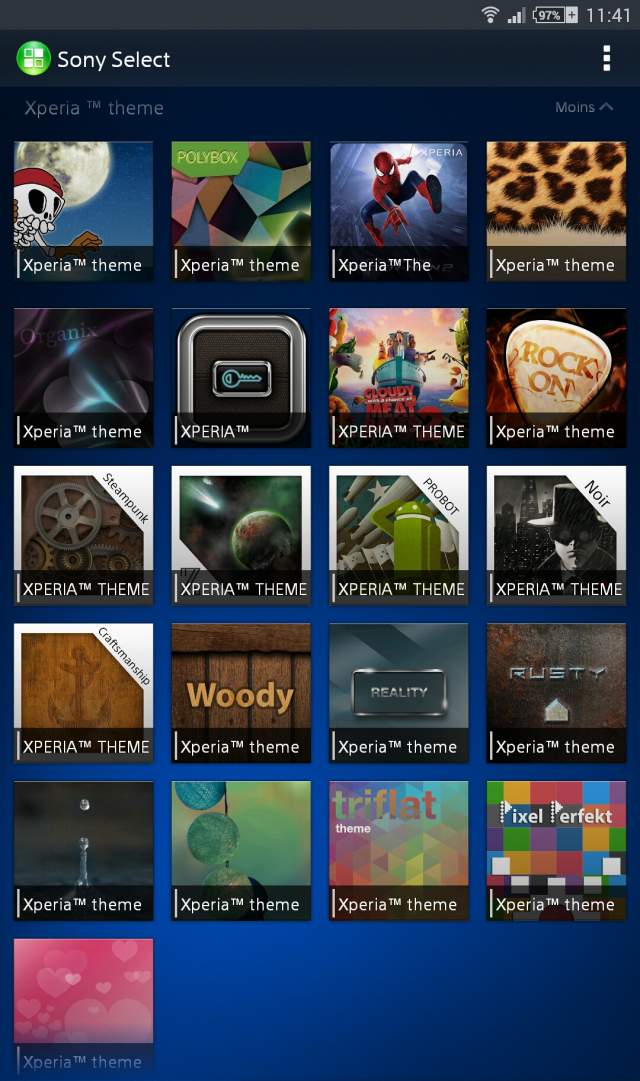
Task: Open the Rusty theme
Action: point(556,692)
